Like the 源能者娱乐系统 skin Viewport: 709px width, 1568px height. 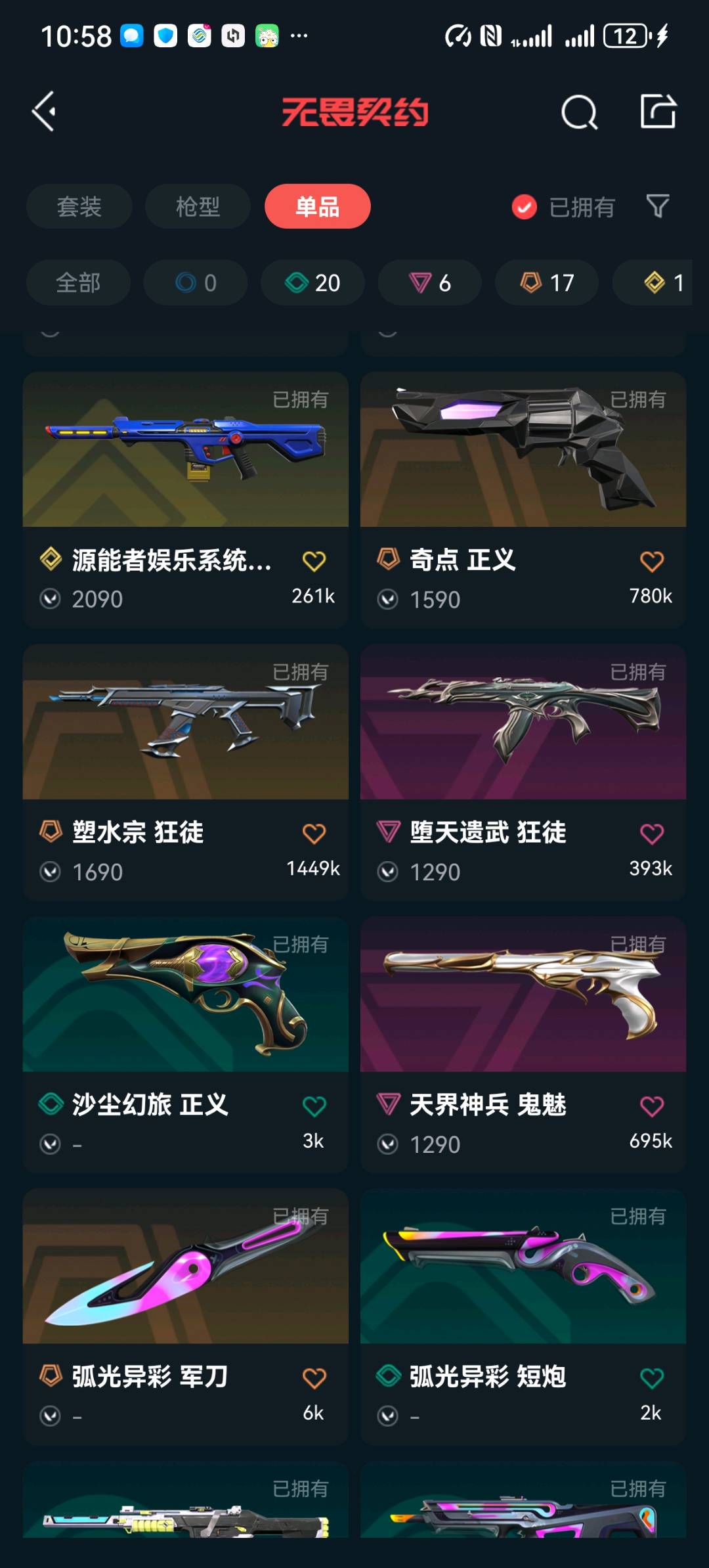(x=314, y=562)
